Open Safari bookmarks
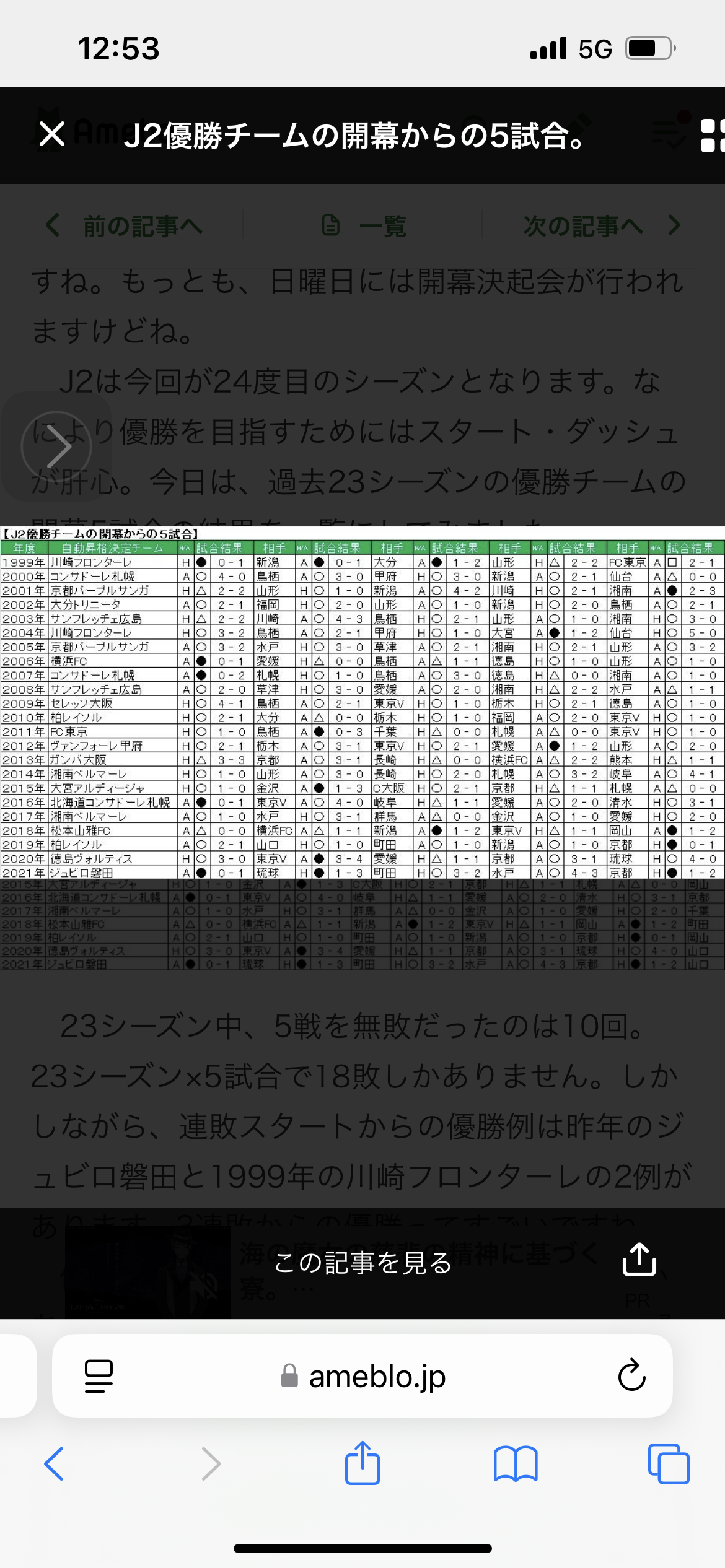725x1568 pixels. [x=516, y=1464]
